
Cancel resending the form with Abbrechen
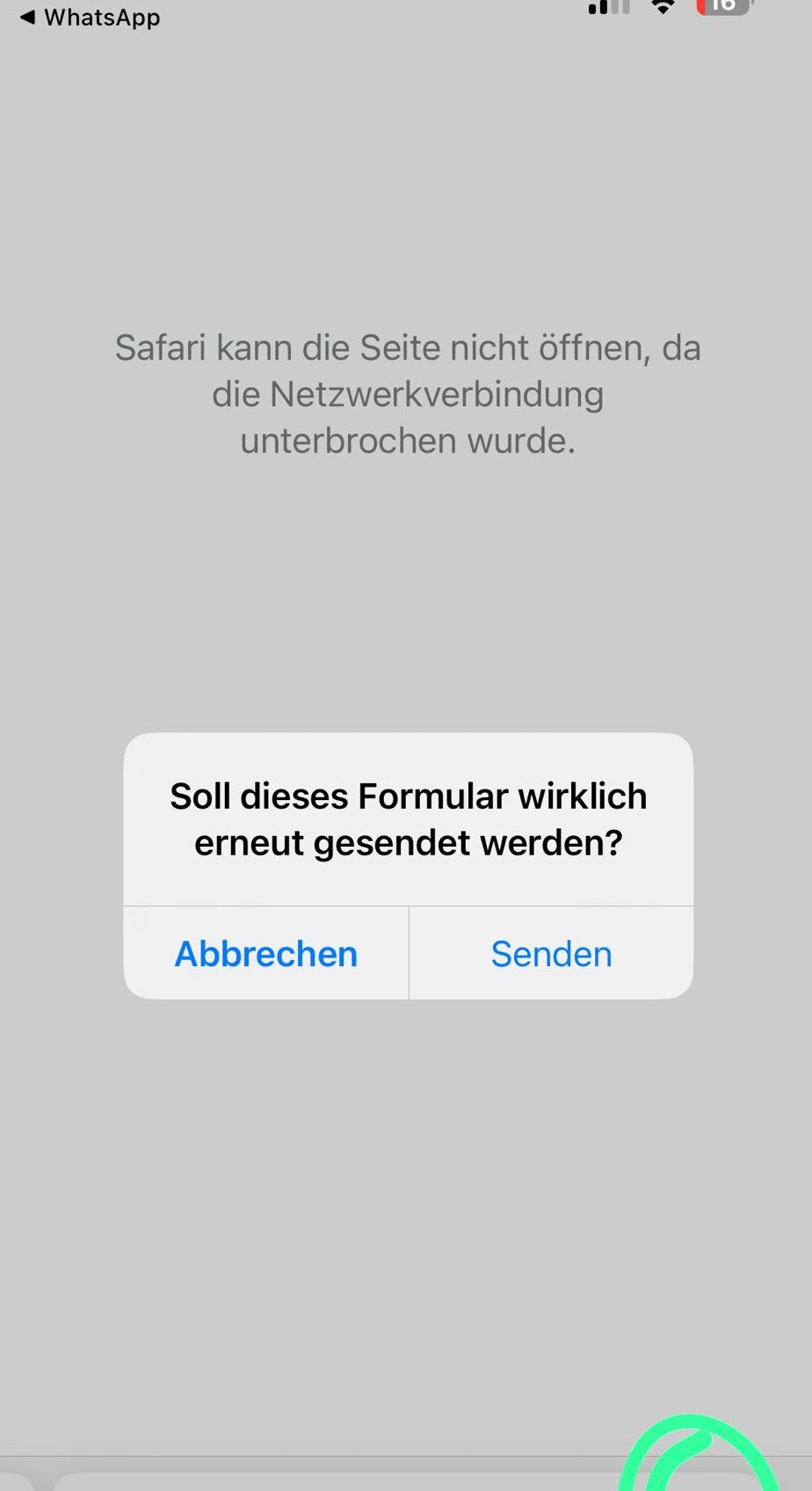click(x=266, y=954)
